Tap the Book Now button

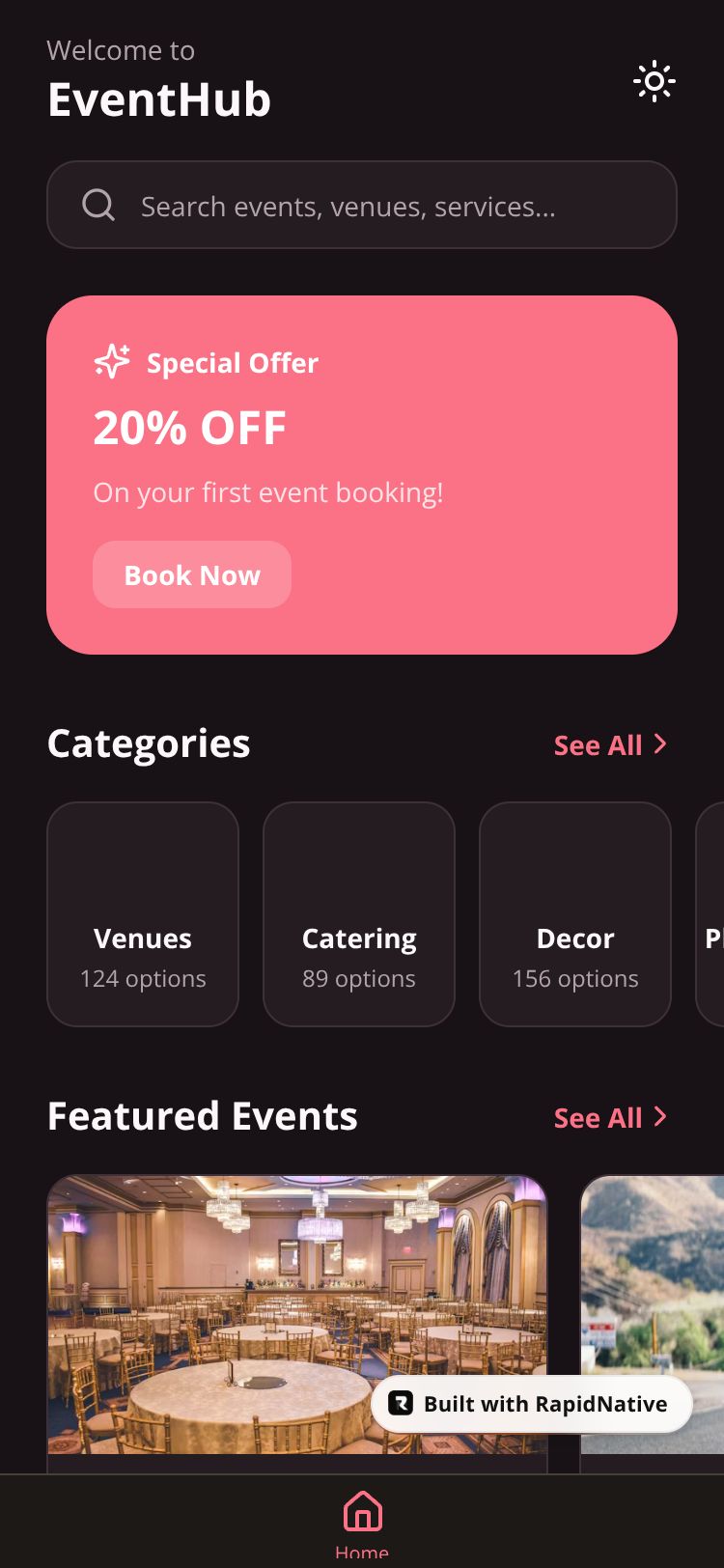coord(192,575)
